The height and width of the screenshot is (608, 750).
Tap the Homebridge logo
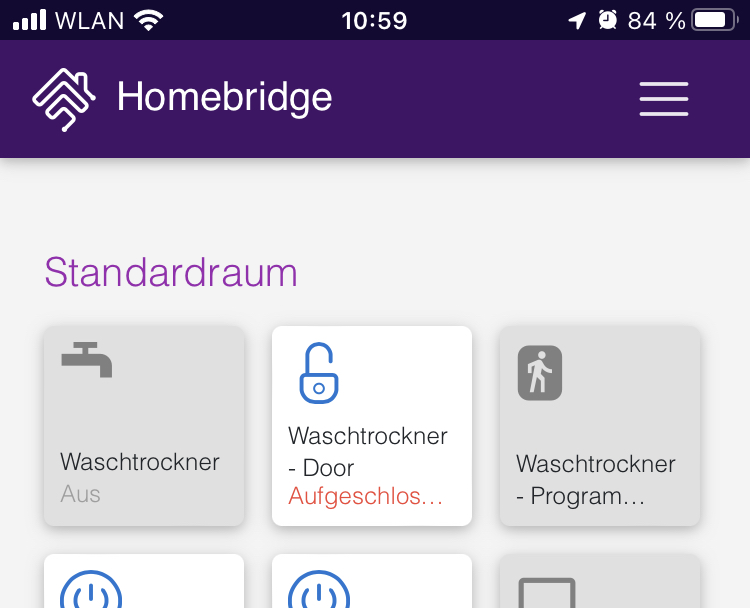(x=64, y=99)
